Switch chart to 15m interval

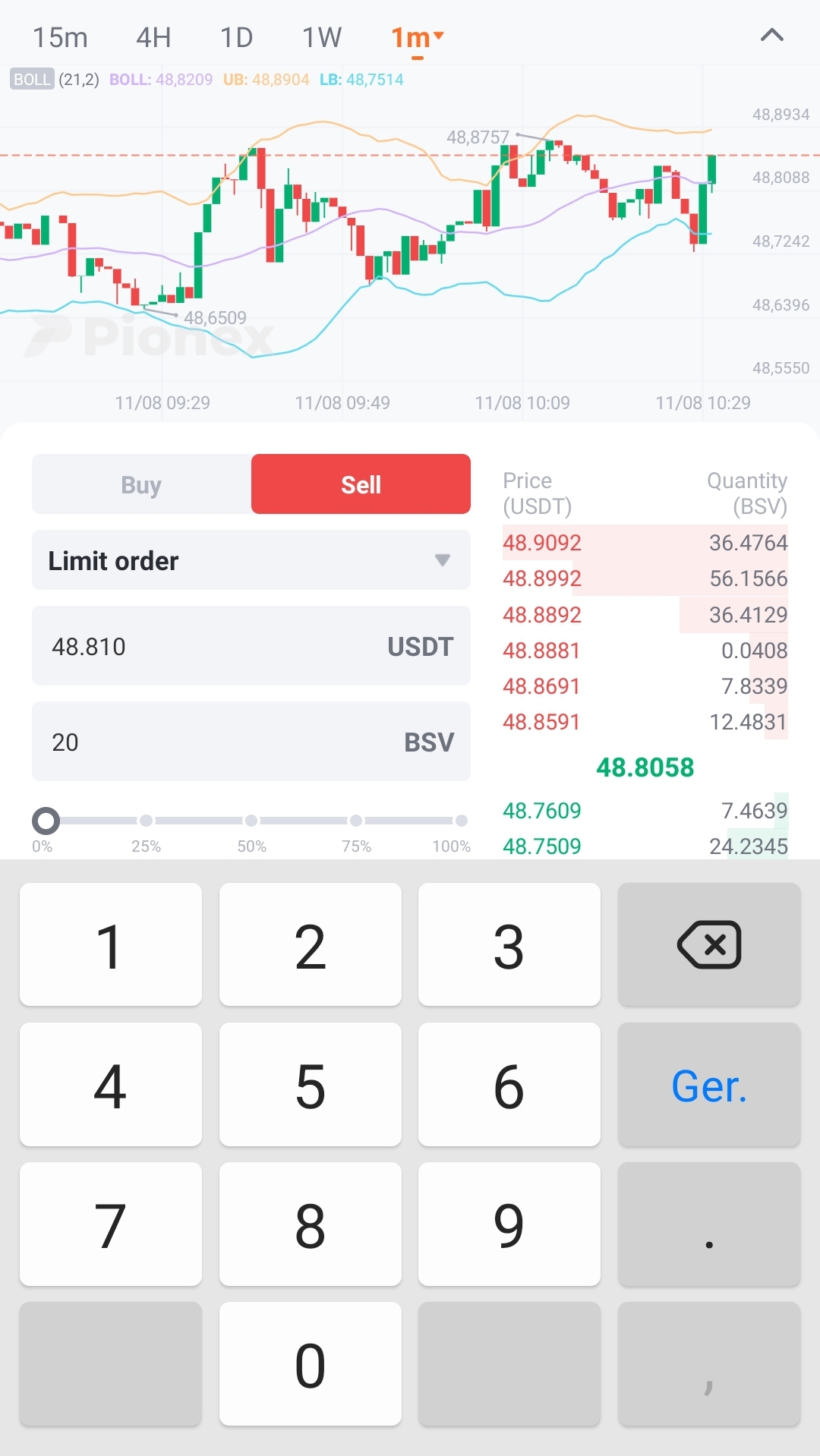tap(60, 37)
